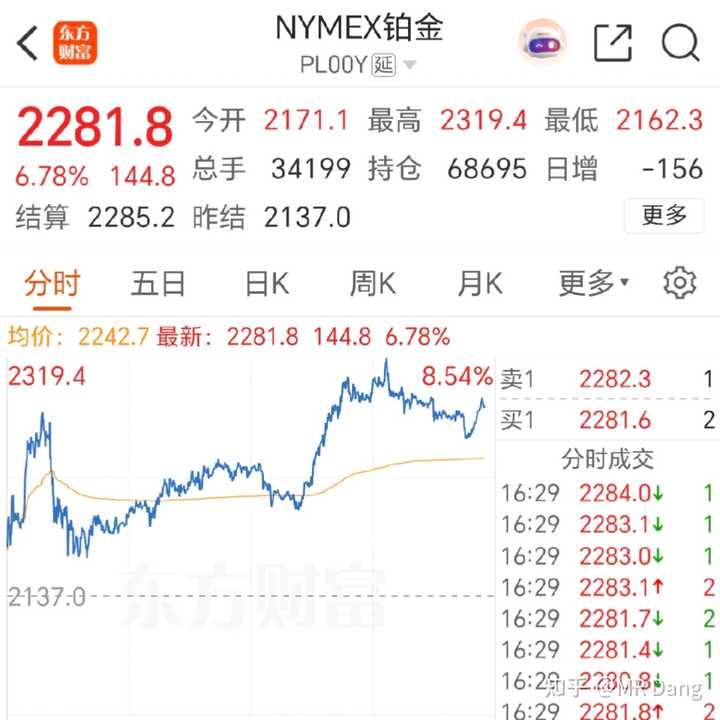The width and height of the screenshot is (720, 720).
Task: Select the 分时 chart tab
Action: (x=52, y=284)
